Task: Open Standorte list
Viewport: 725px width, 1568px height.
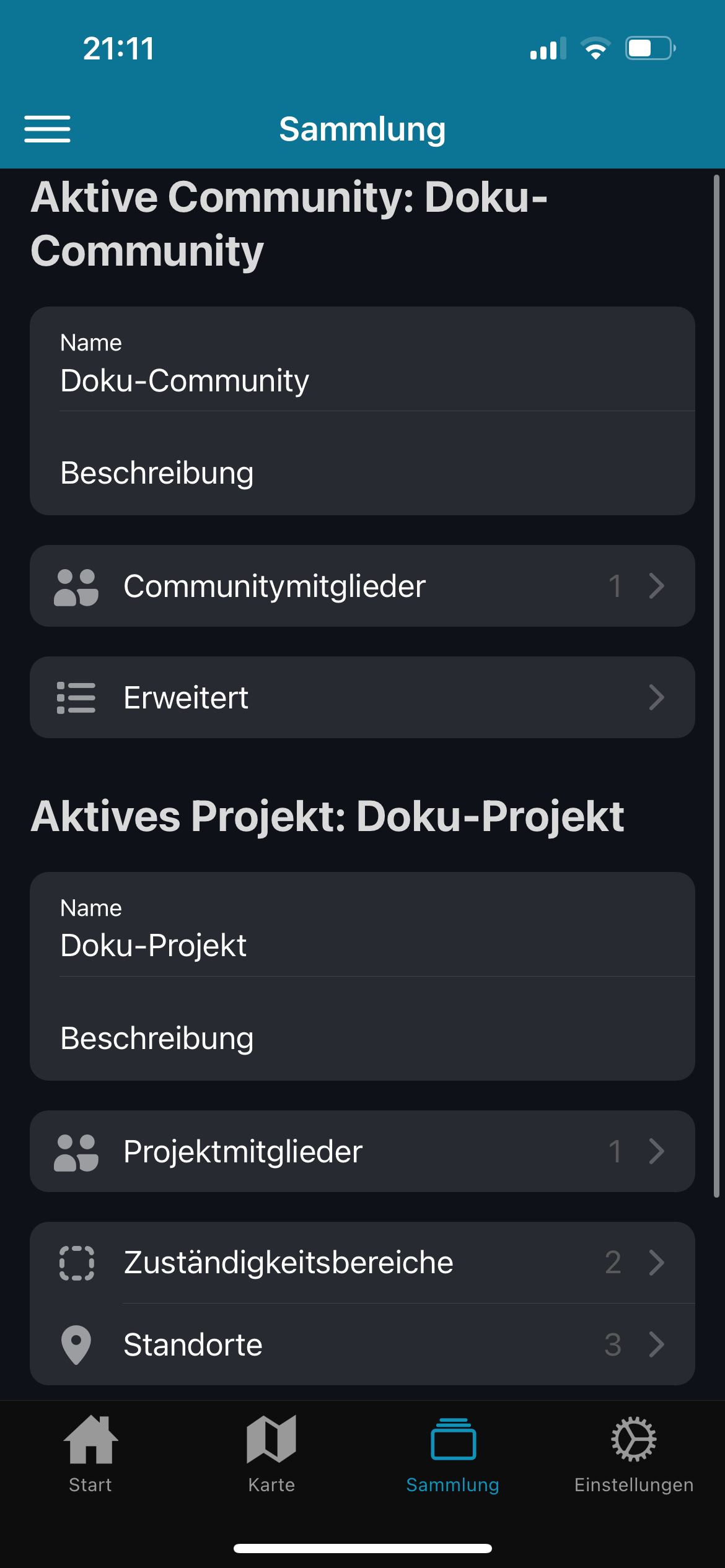Action: (362, 1344)
